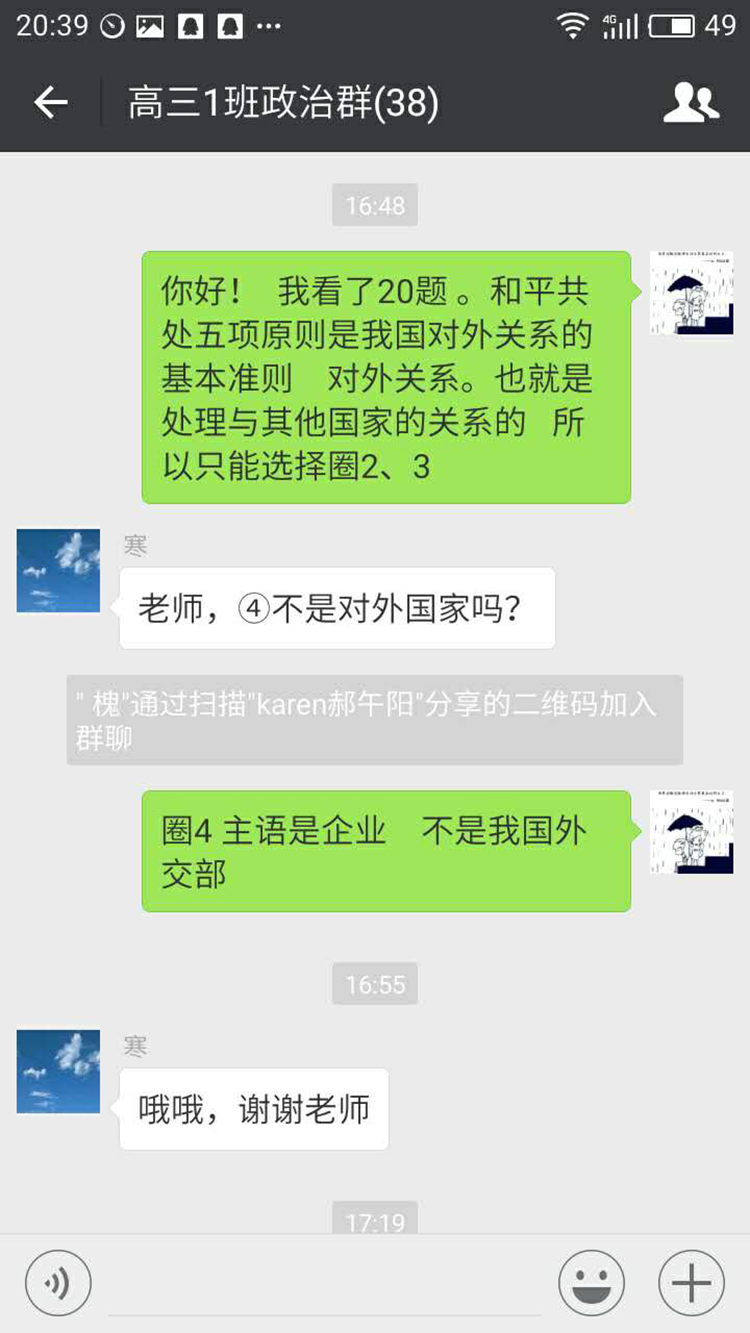Switch to voice message input
The height and width of the screenshot is (1333, 750).
click(x=58, y=1283)
